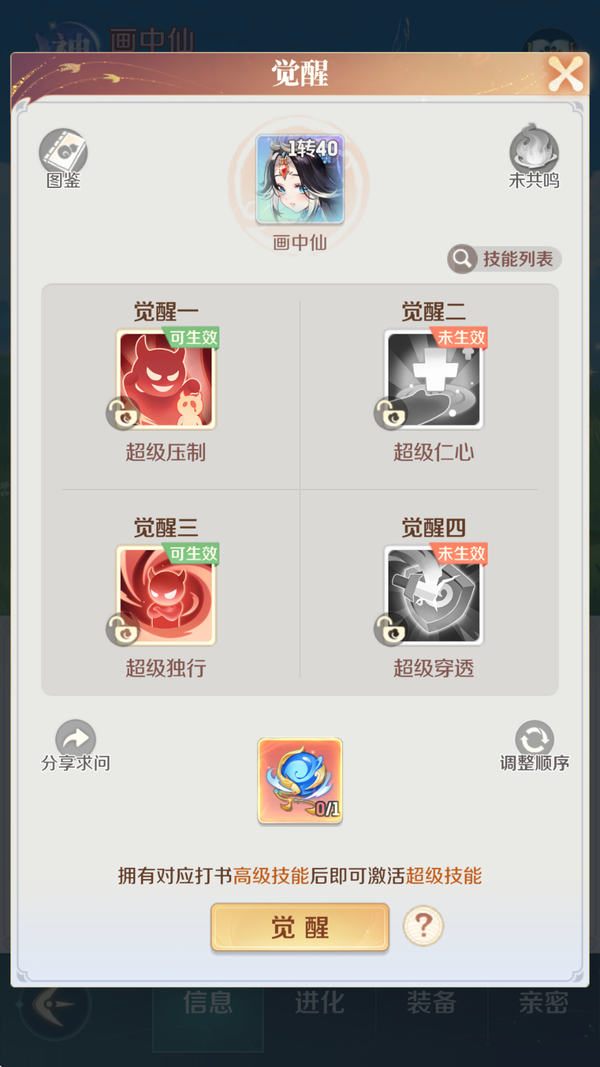The image size is (600, 1067).
Task: Open the 图鉴 album icon
Action: tap(63, 153)
